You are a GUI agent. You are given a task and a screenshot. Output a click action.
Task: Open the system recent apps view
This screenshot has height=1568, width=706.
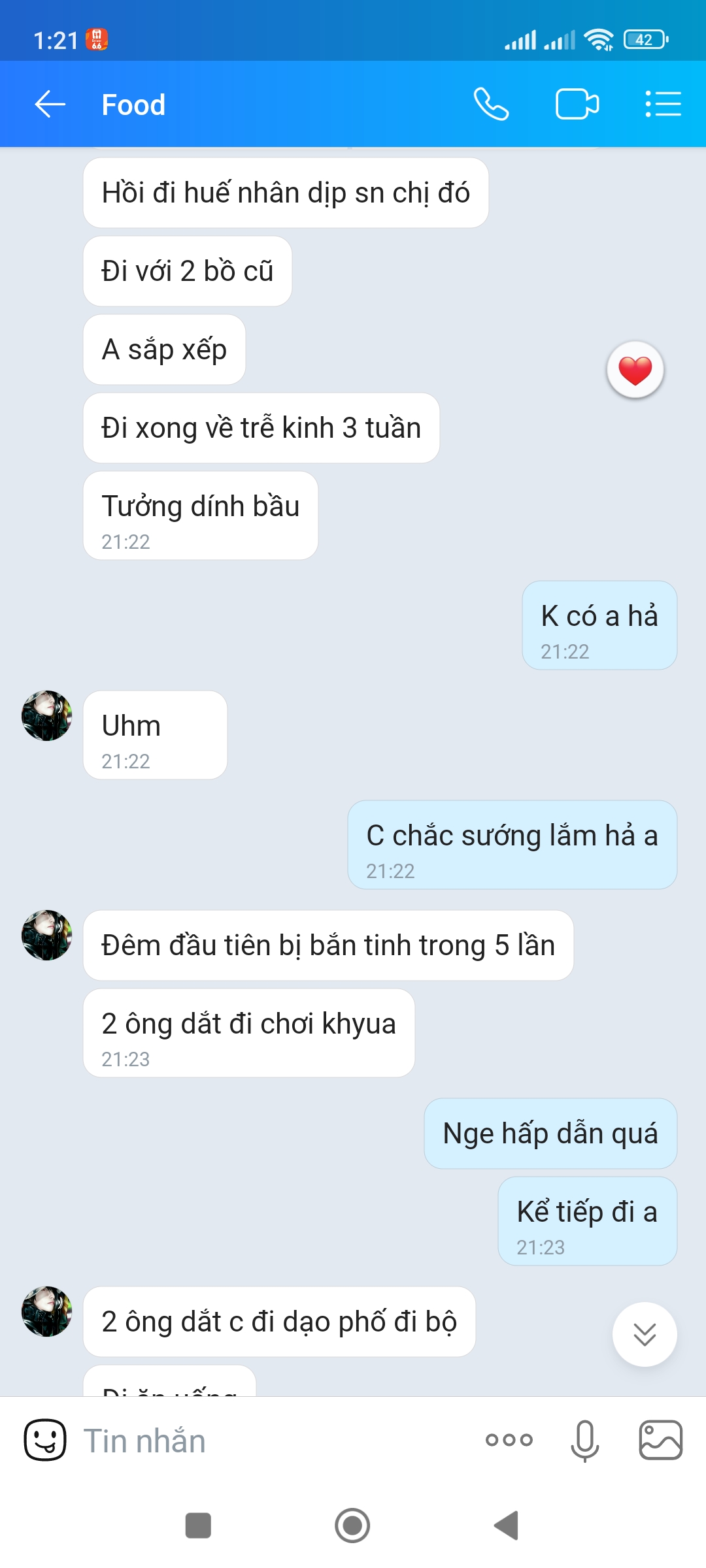[198, 1526]
